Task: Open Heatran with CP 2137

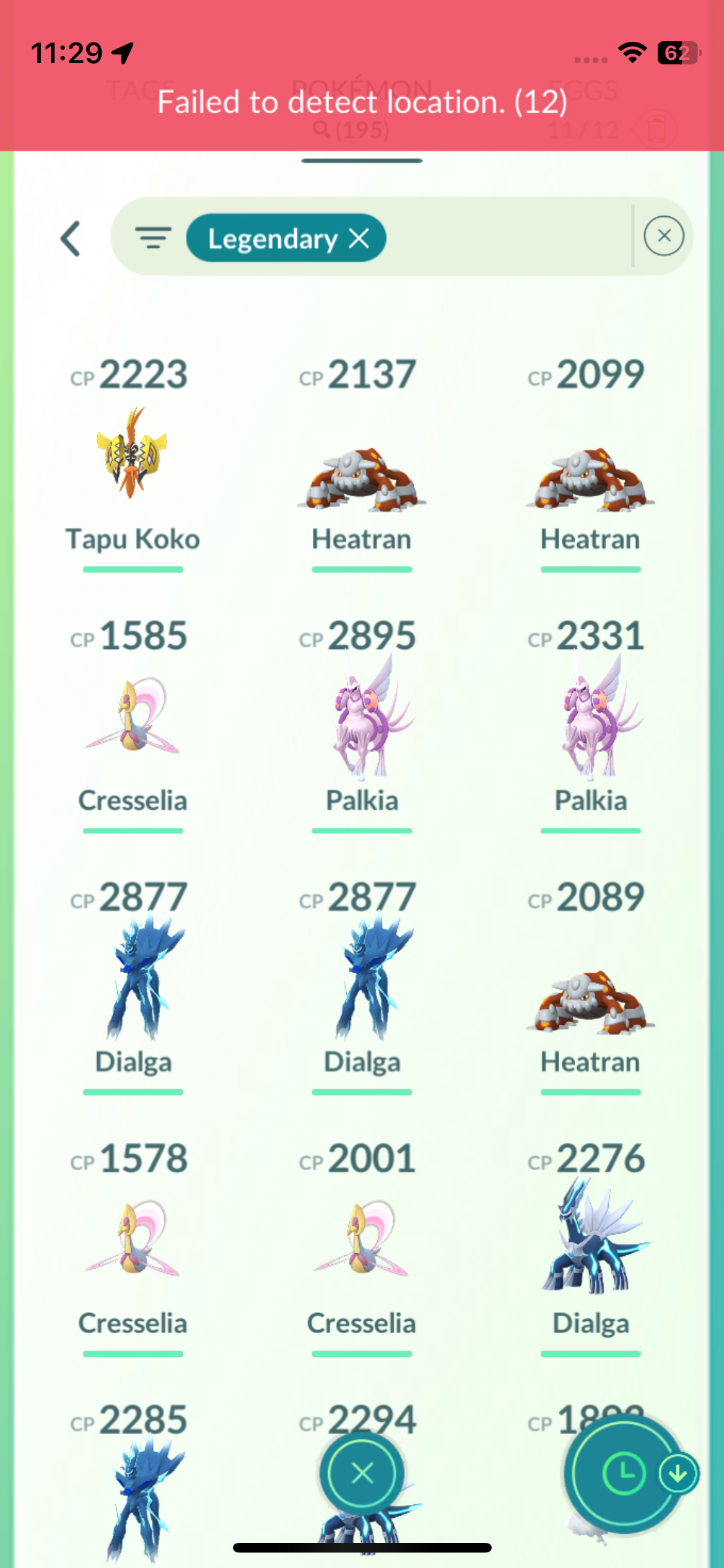Action: (x=361, y=480)
